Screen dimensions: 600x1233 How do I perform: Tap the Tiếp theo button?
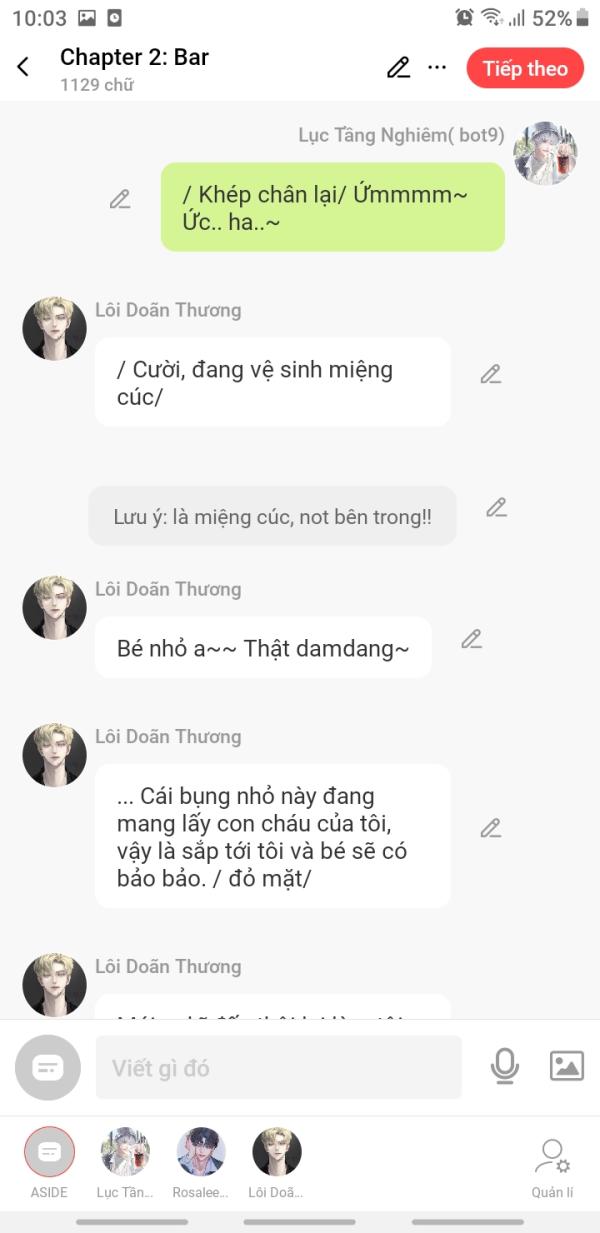(524, 68)
